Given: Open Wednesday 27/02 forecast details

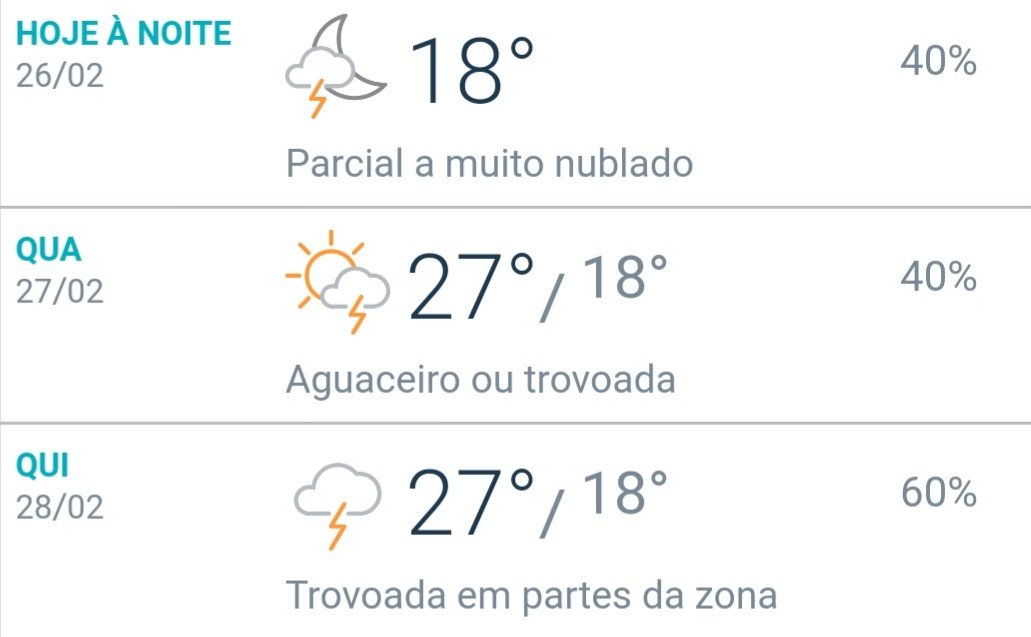Looking at the screenshot, I should tap(515, 315).
